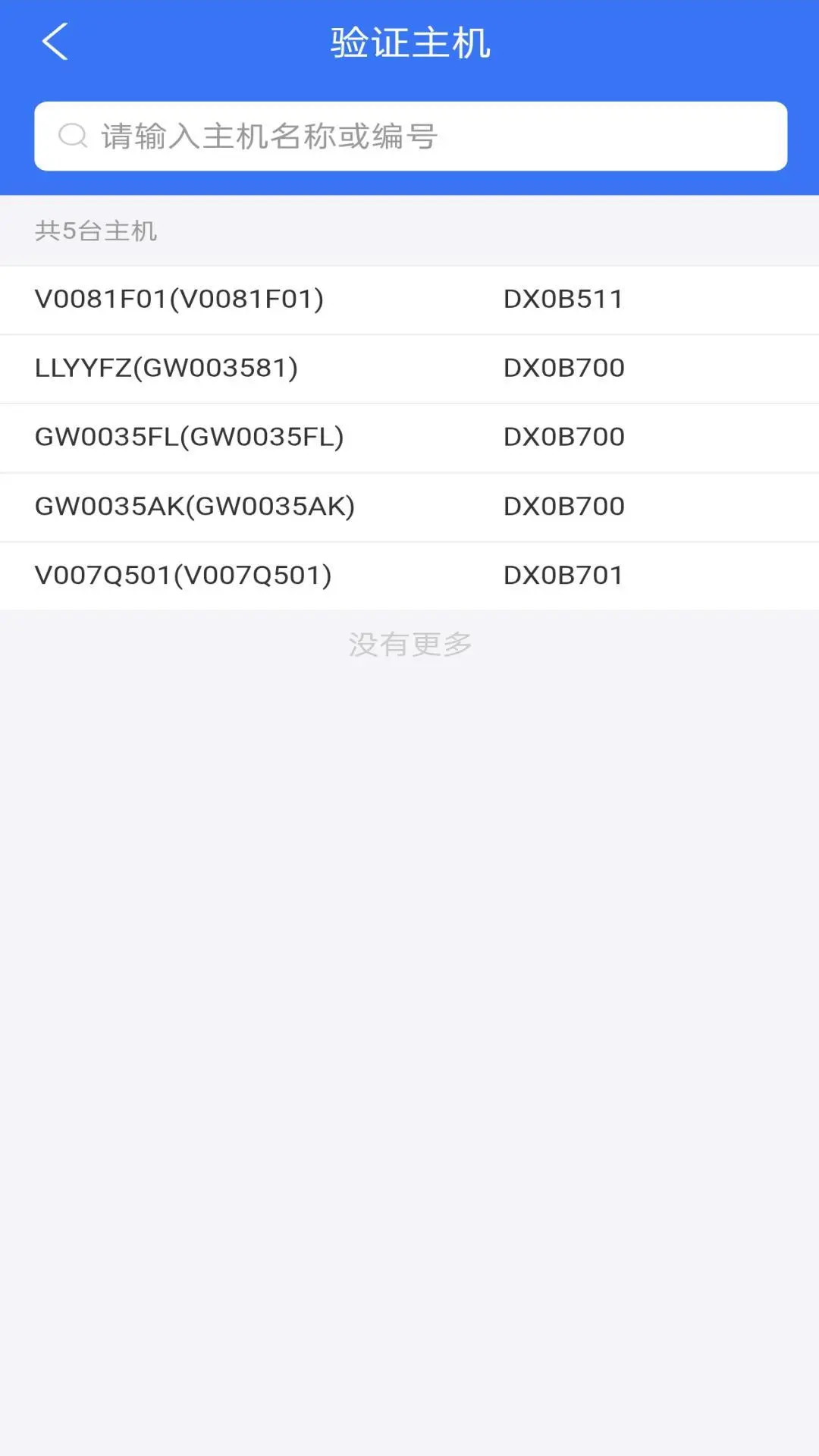Tap the navigation back icon on blue header
This screenshot has width=819, height=1456.
55,42
